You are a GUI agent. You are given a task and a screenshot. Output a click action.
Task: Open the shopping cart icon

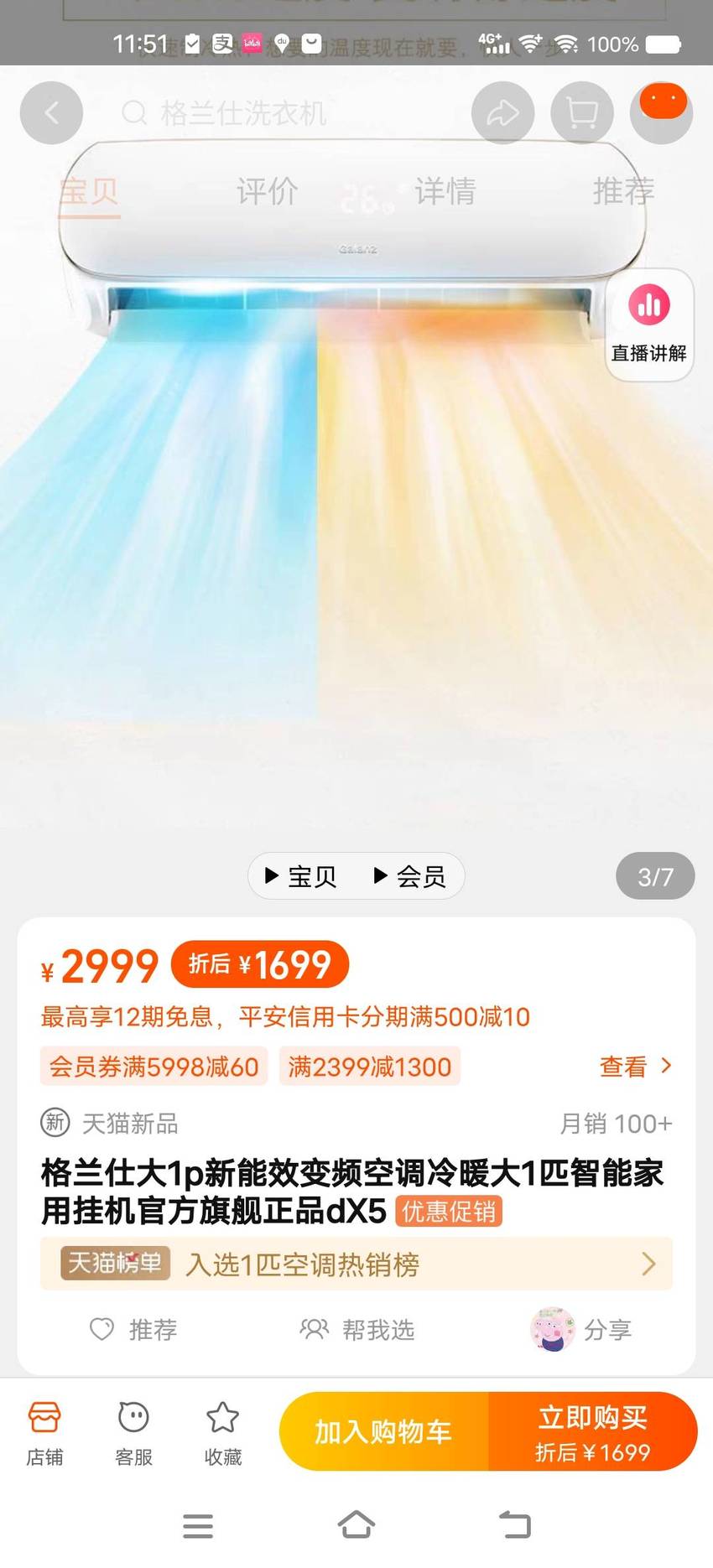pos(582,112)
